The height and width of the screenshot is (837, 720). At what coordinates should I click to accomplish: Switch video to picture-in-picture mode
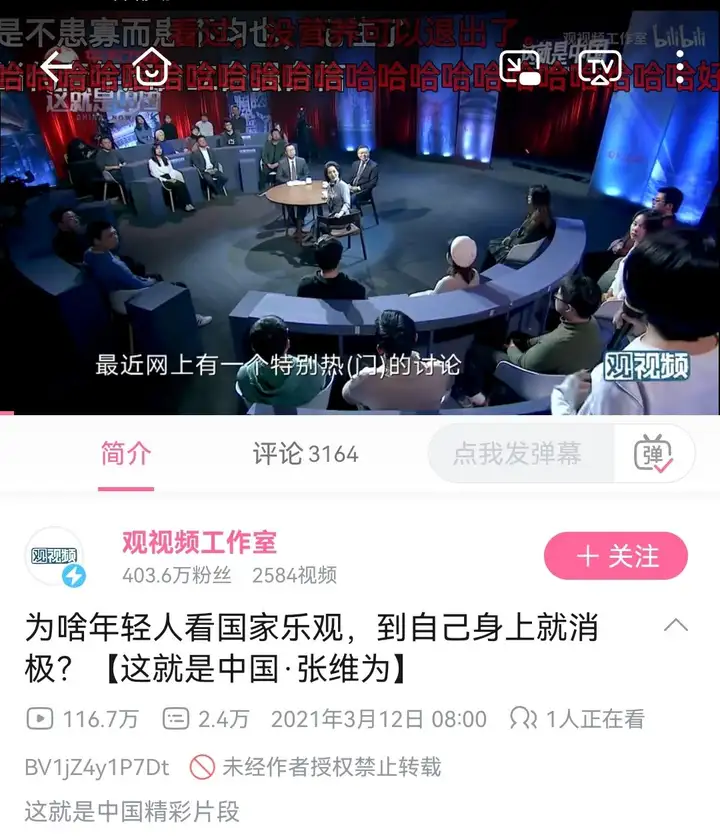[521, 67]
